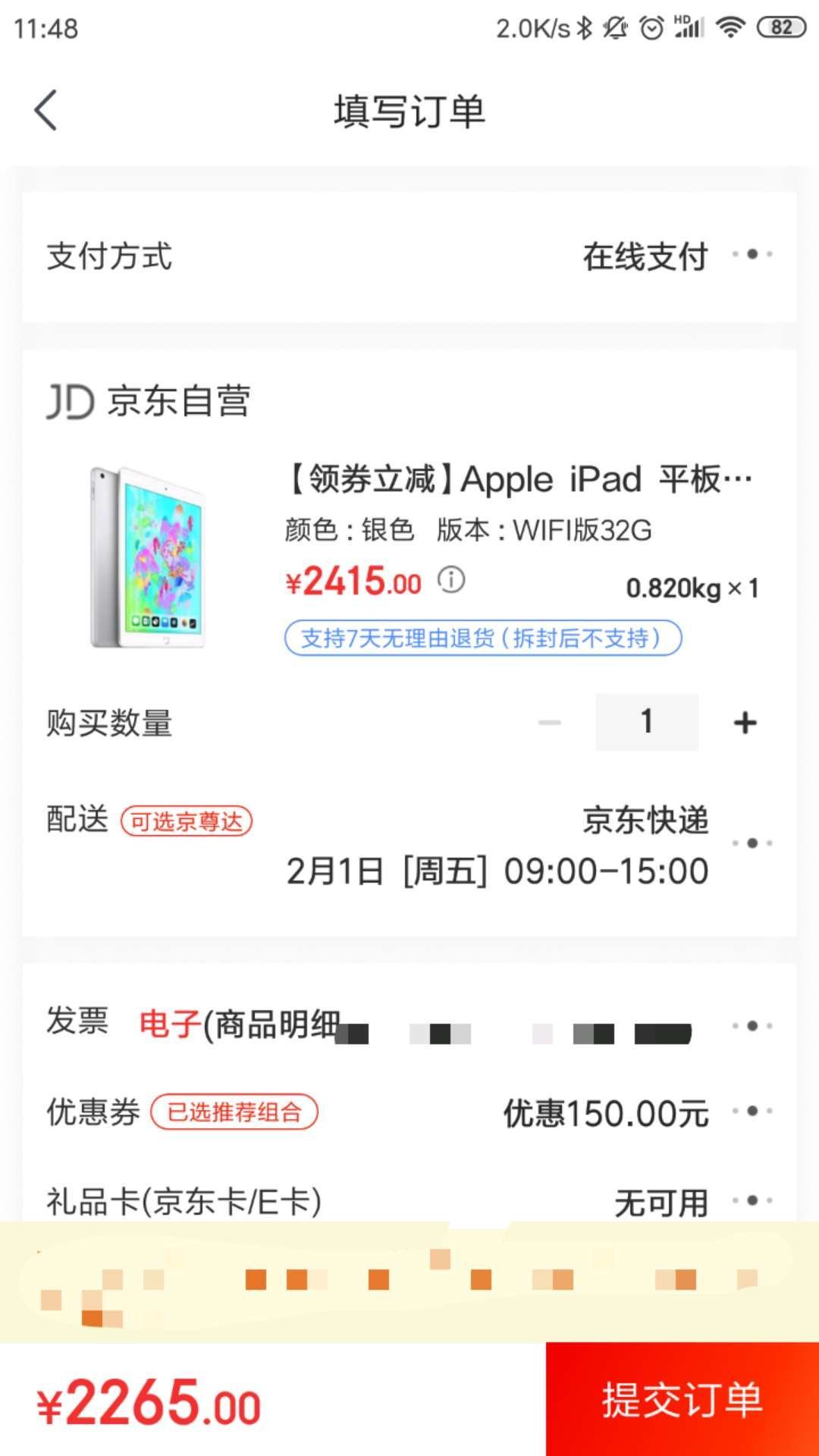This screenshot has width=819, height=1456.
Task: Decrease purchase quantity with the minus button
Action: click(550, 722)
